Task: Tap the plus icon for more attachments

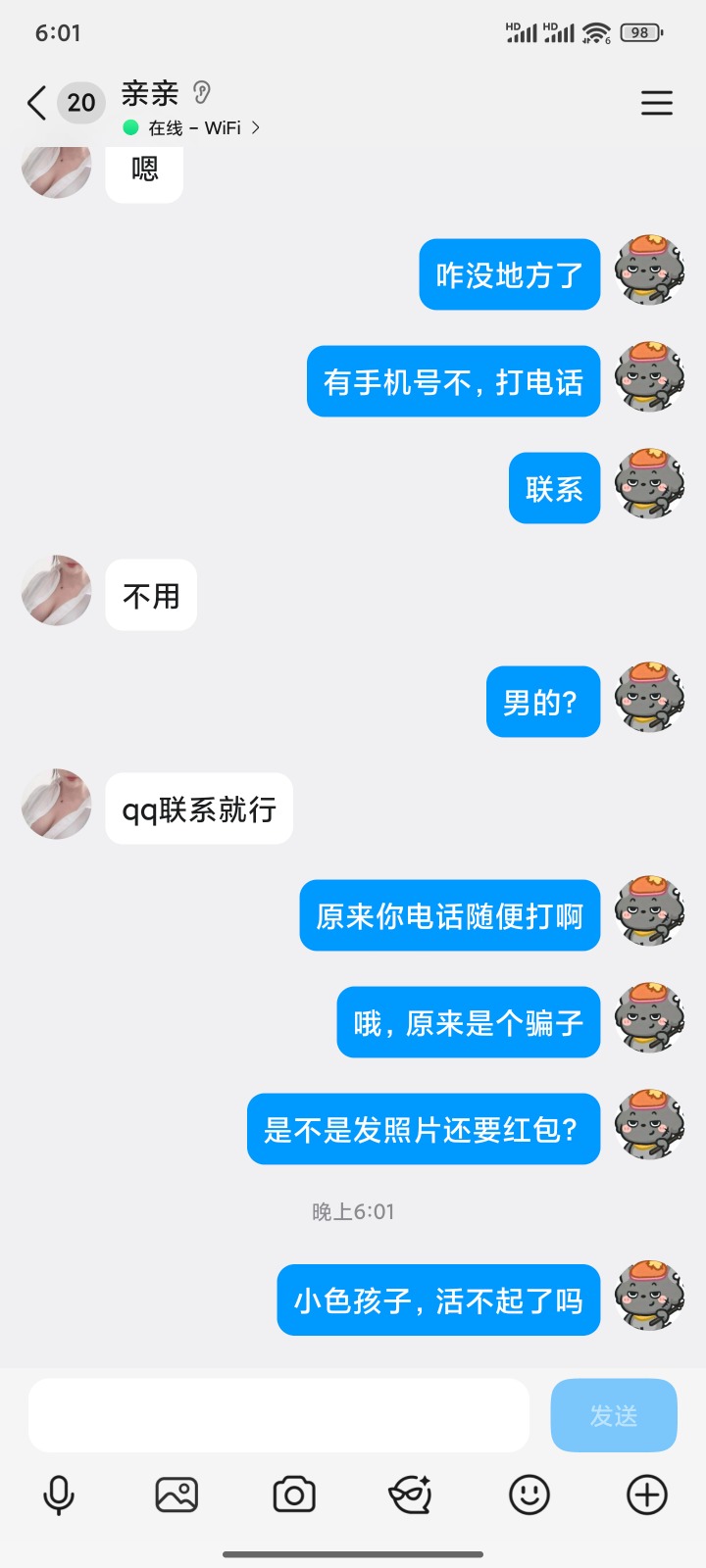Action: 645,1494
